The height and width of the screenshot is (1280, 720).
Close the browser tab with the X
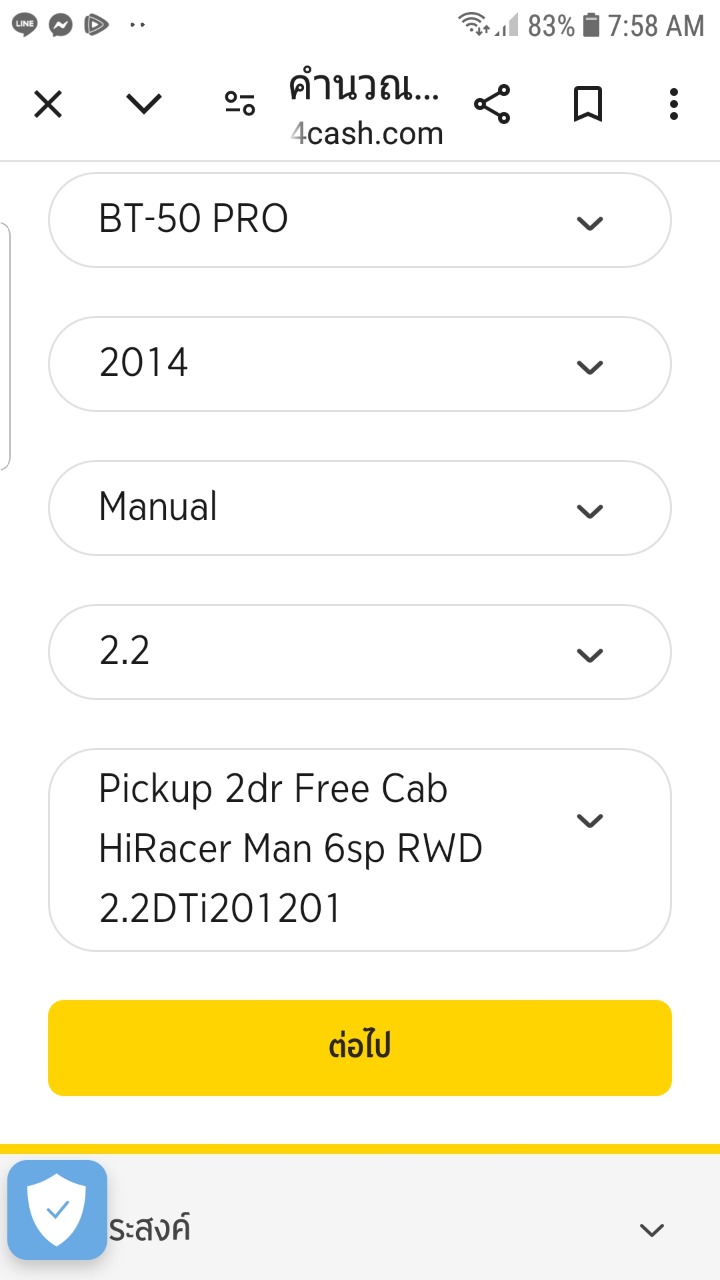click(48, 104)
